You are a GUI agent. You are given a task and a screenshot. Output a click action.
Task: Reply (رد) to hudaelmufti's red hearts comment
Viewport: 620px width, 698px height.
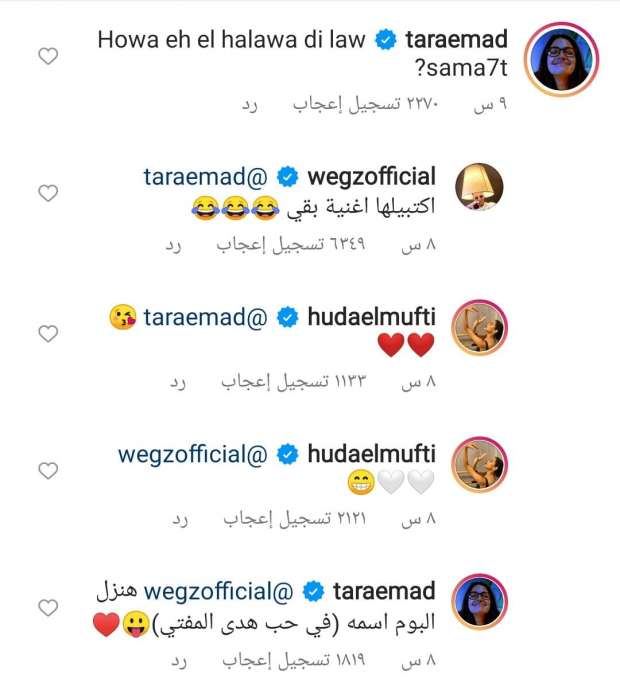(x=179, y=383)
